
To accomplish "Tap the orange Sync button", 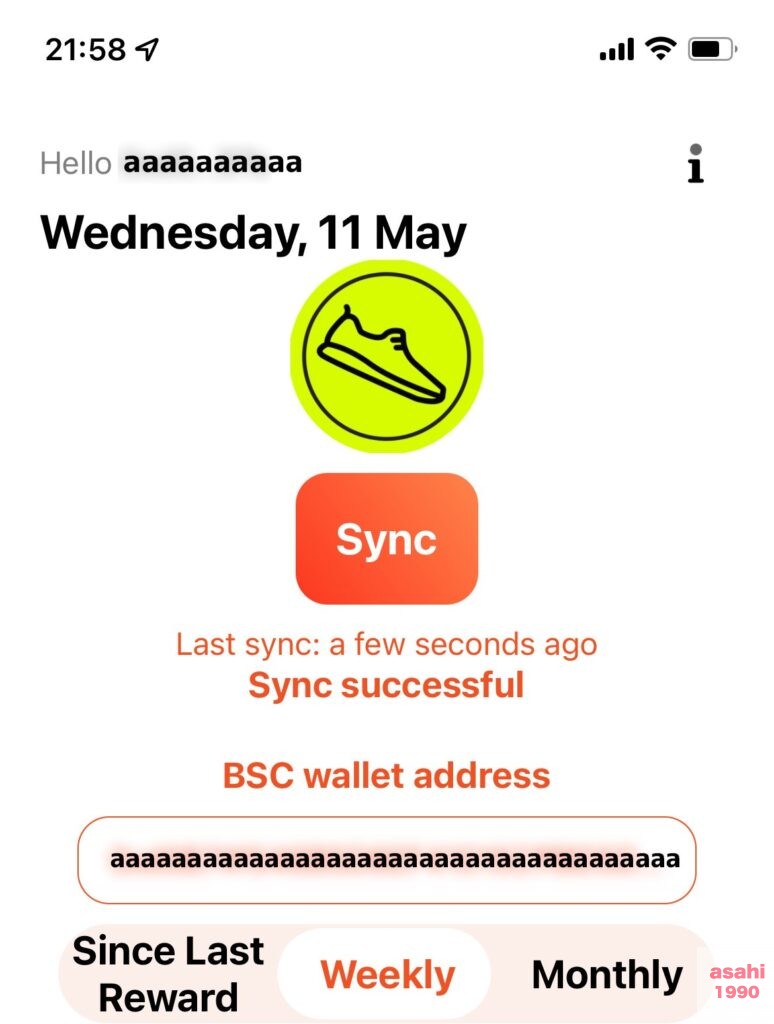I will click(x=386, y=539).
